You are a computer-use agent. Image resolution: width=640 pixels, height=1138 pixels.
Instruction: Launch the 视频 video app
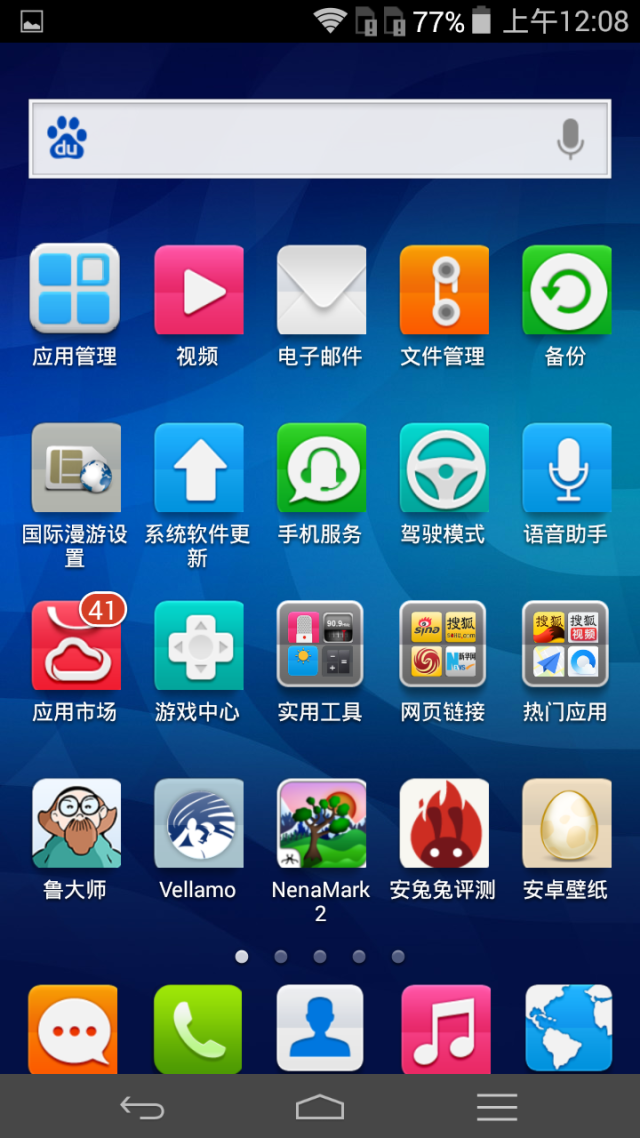(198, 290)
